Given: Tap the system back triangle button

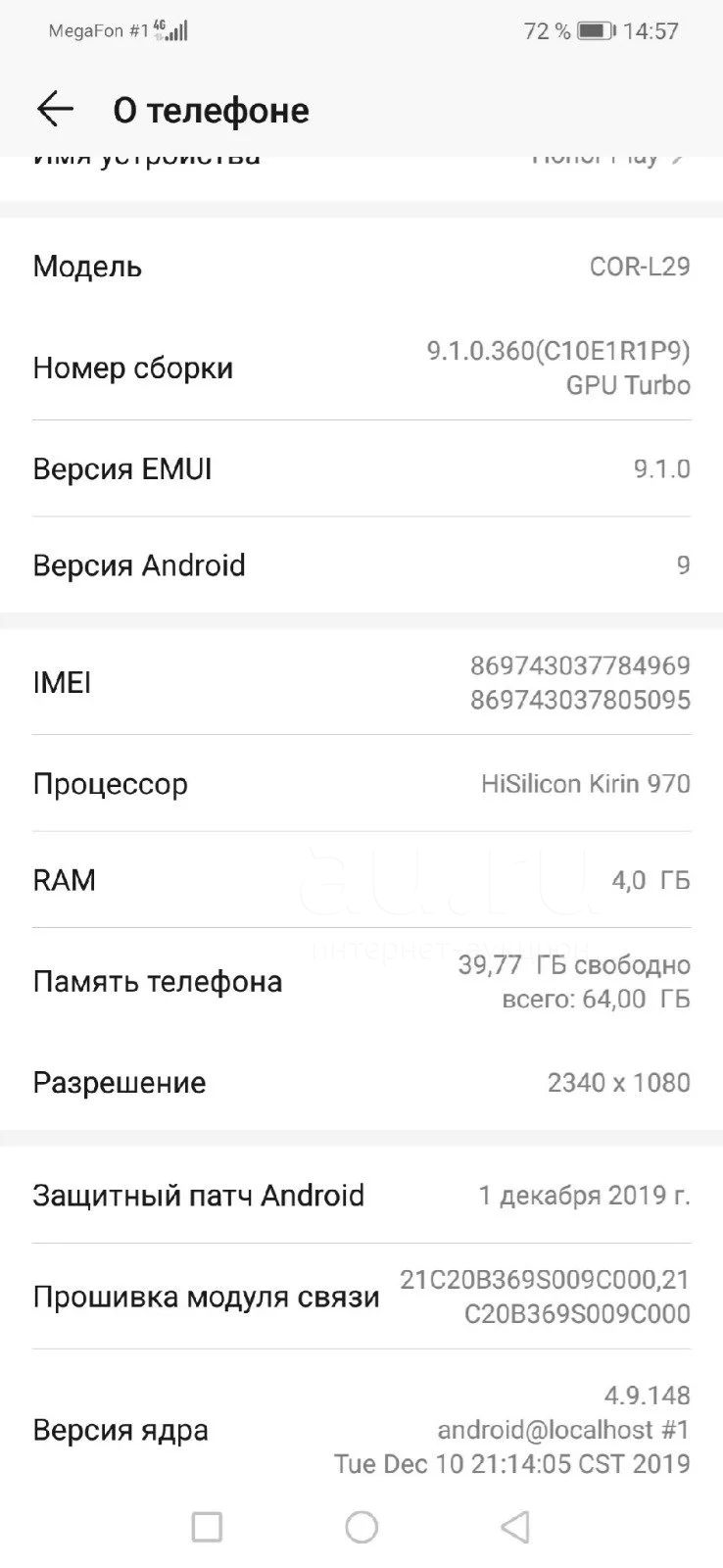Looking at the screenshot, I should point(515,1527).
